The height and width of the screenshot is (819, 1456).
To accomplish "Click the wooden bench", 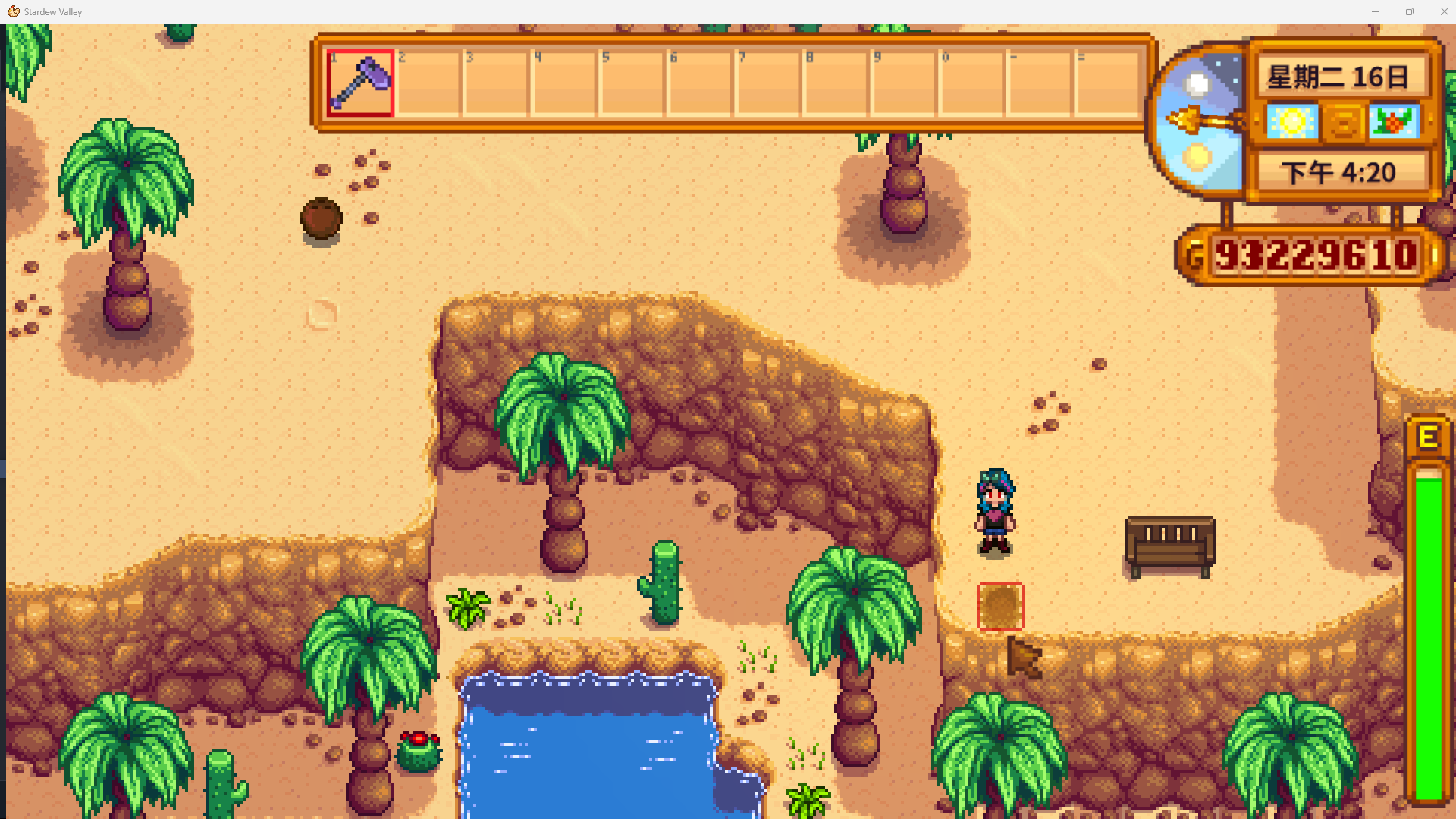I will pos(1170,544).
